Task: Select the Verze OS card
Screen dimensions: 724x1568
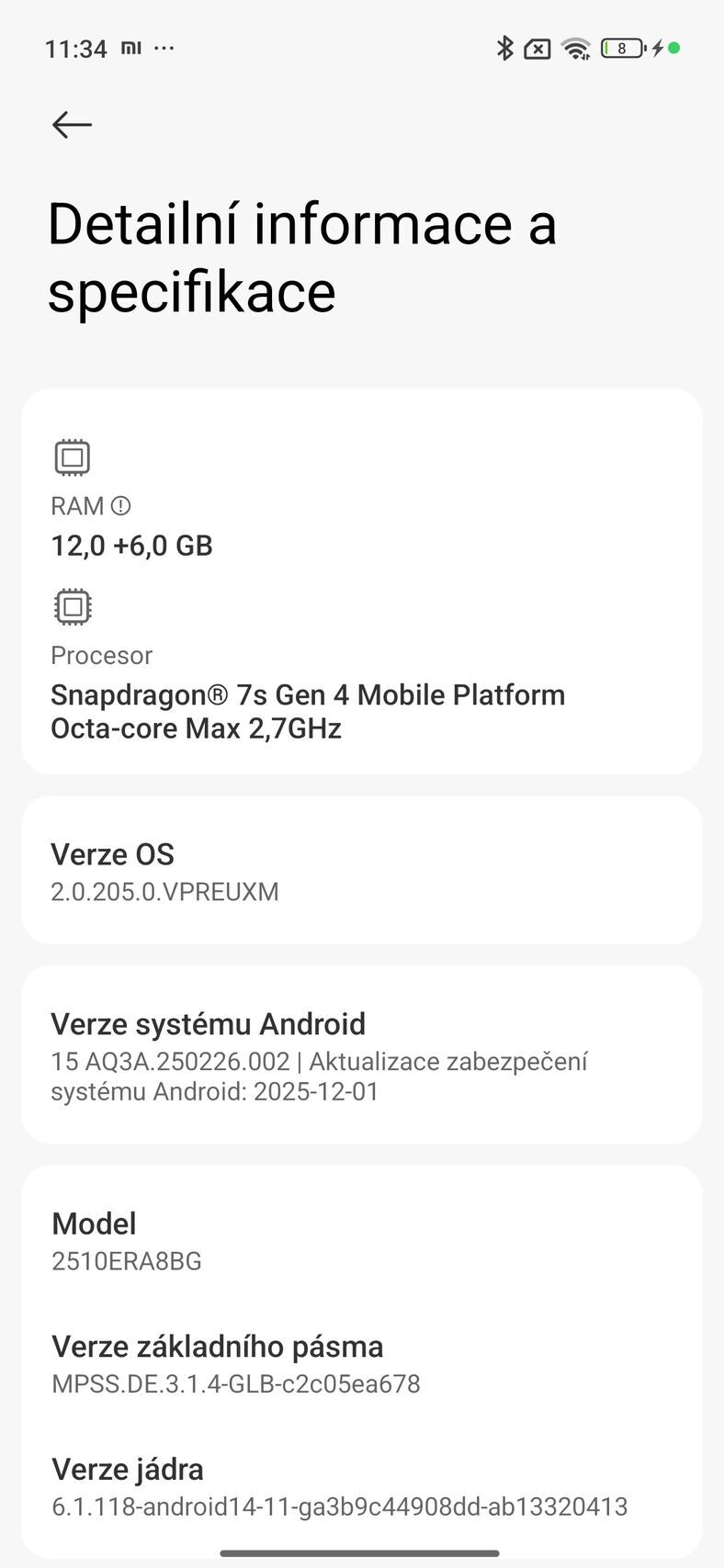Action: pos(362,869)
